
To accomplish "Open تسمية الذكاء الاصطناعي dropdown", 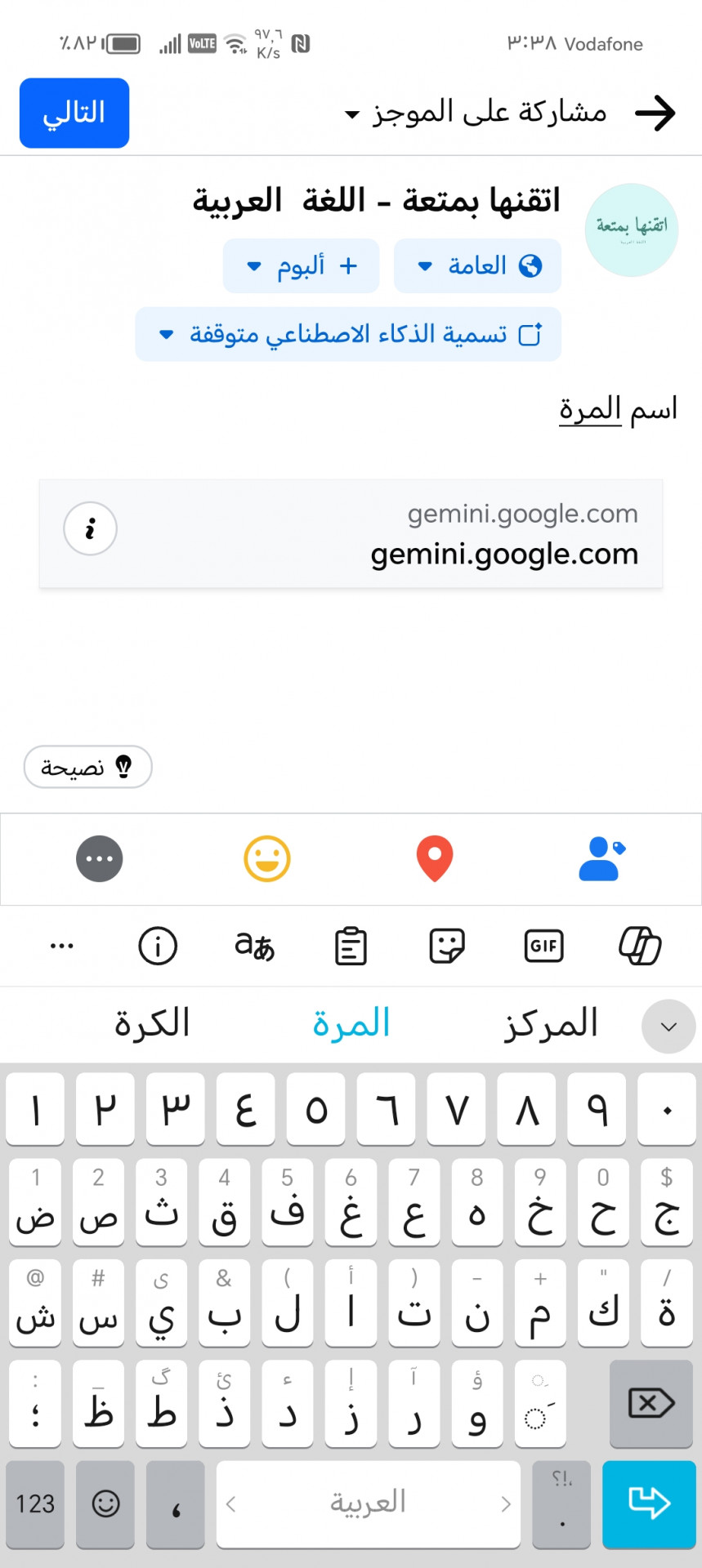I will coord(348,334).
